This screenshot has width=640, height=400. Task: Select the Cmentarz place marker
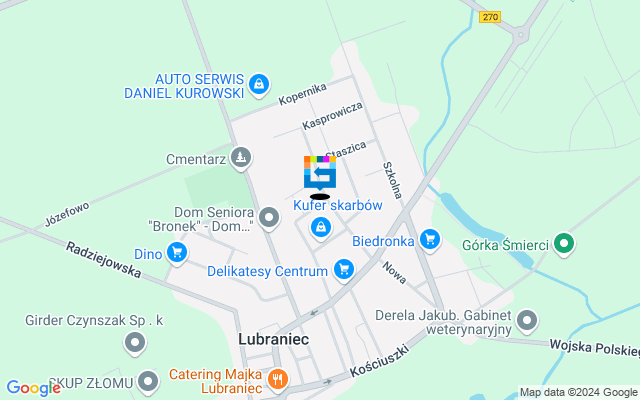(x=239, y=157)
